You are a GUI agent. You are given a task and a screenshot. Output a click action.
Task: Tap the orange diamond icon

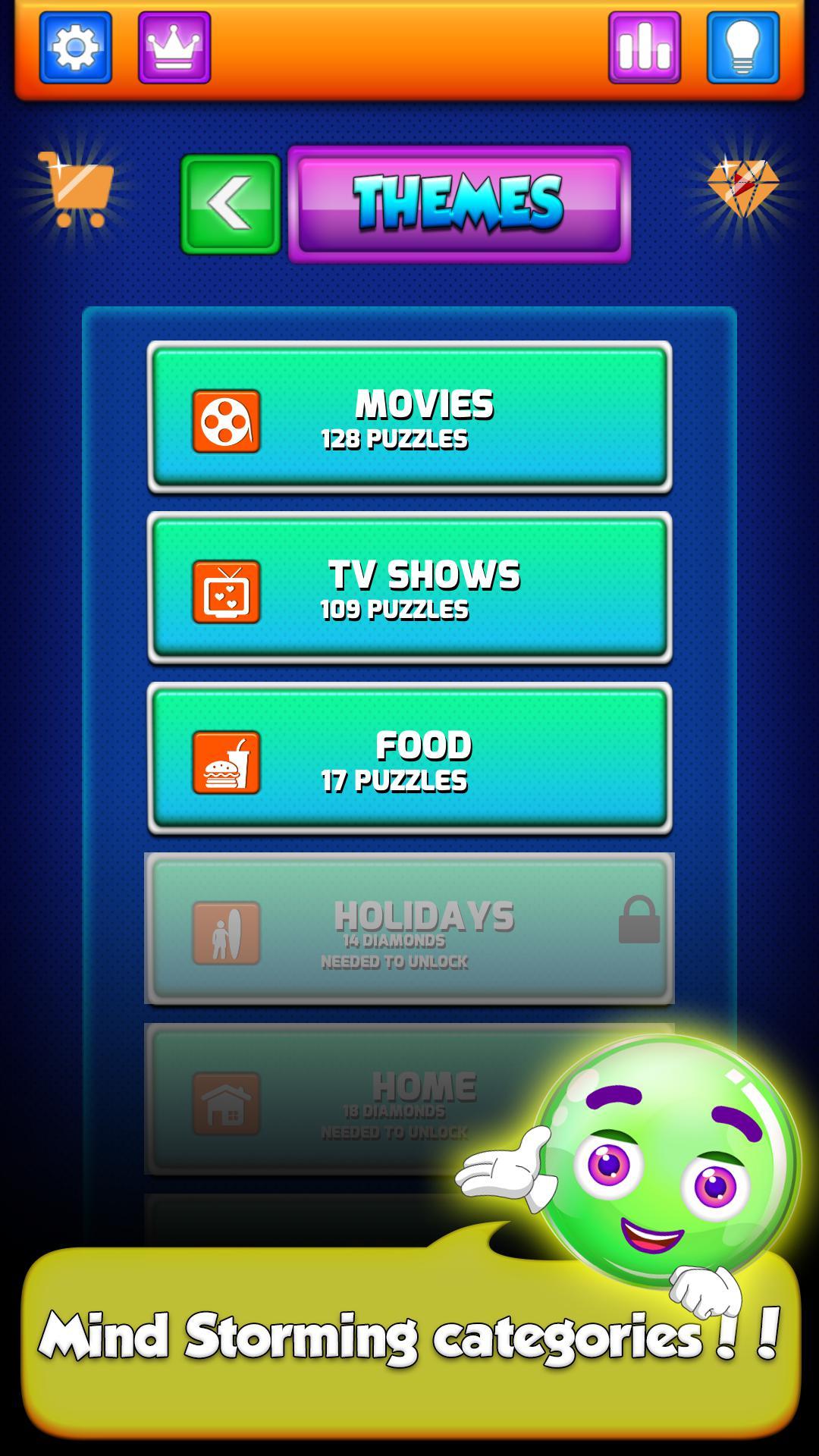click(x=742, y=188)
